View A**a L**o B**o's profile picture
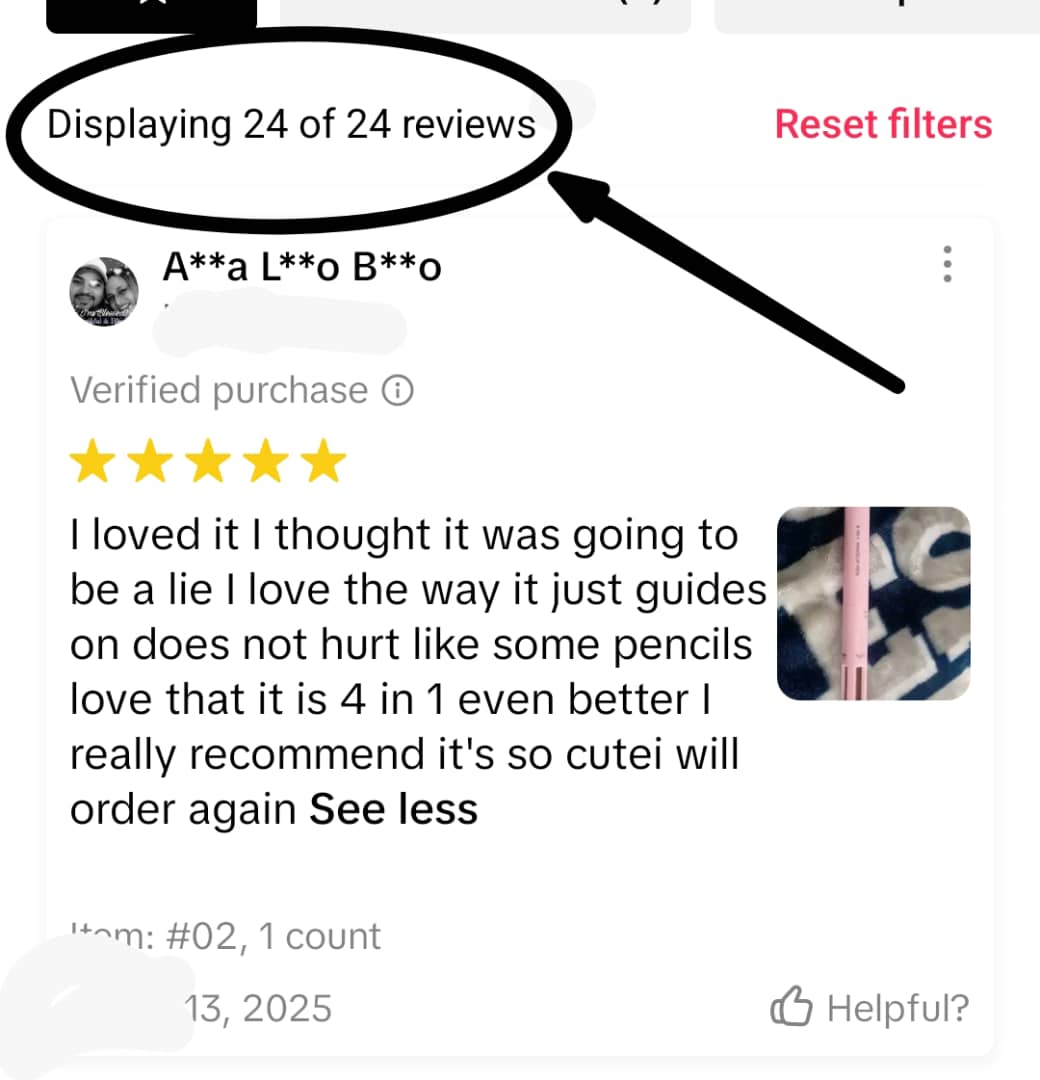 (x=103, y=290)
